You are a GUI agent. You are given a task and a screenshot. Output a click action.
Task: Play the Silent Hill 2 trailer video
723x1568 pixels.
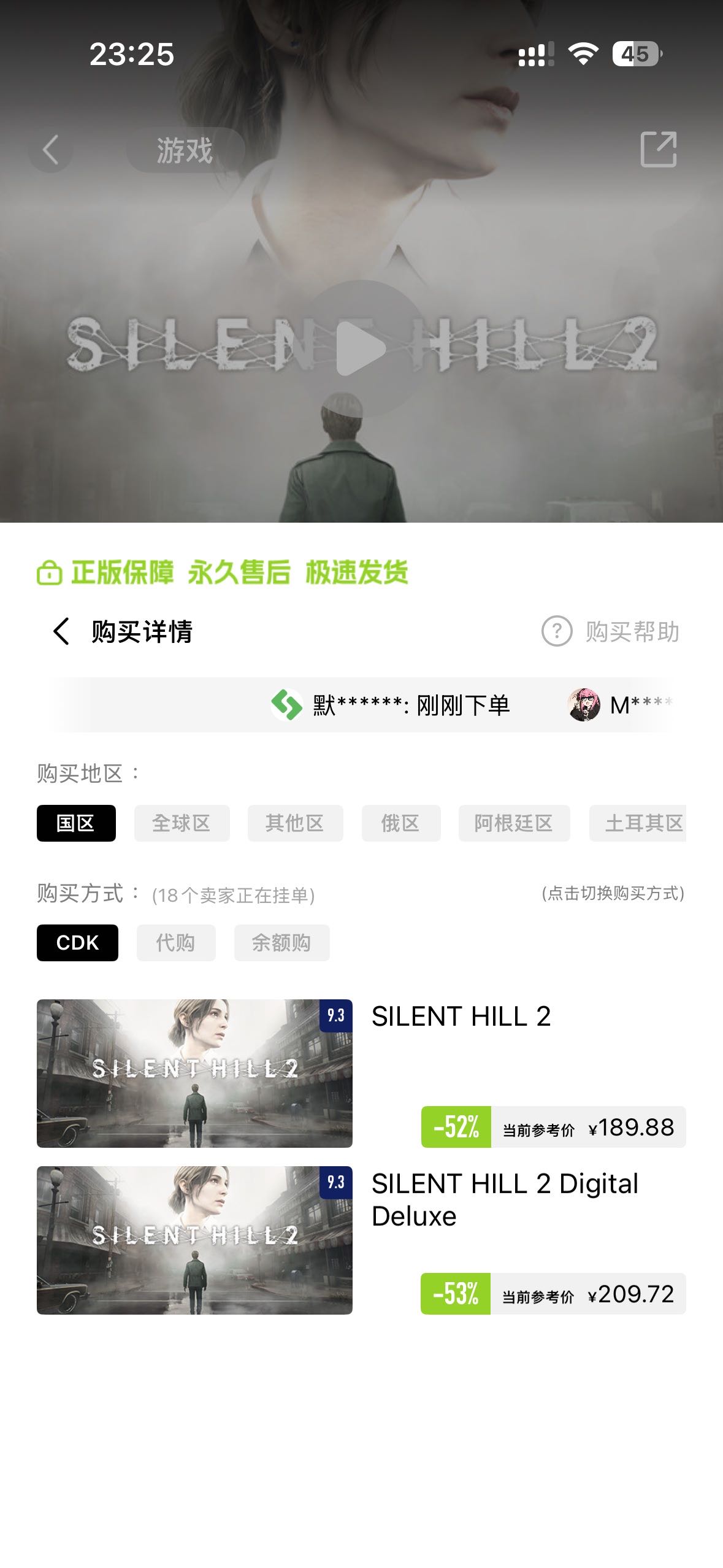pos(361,348)
